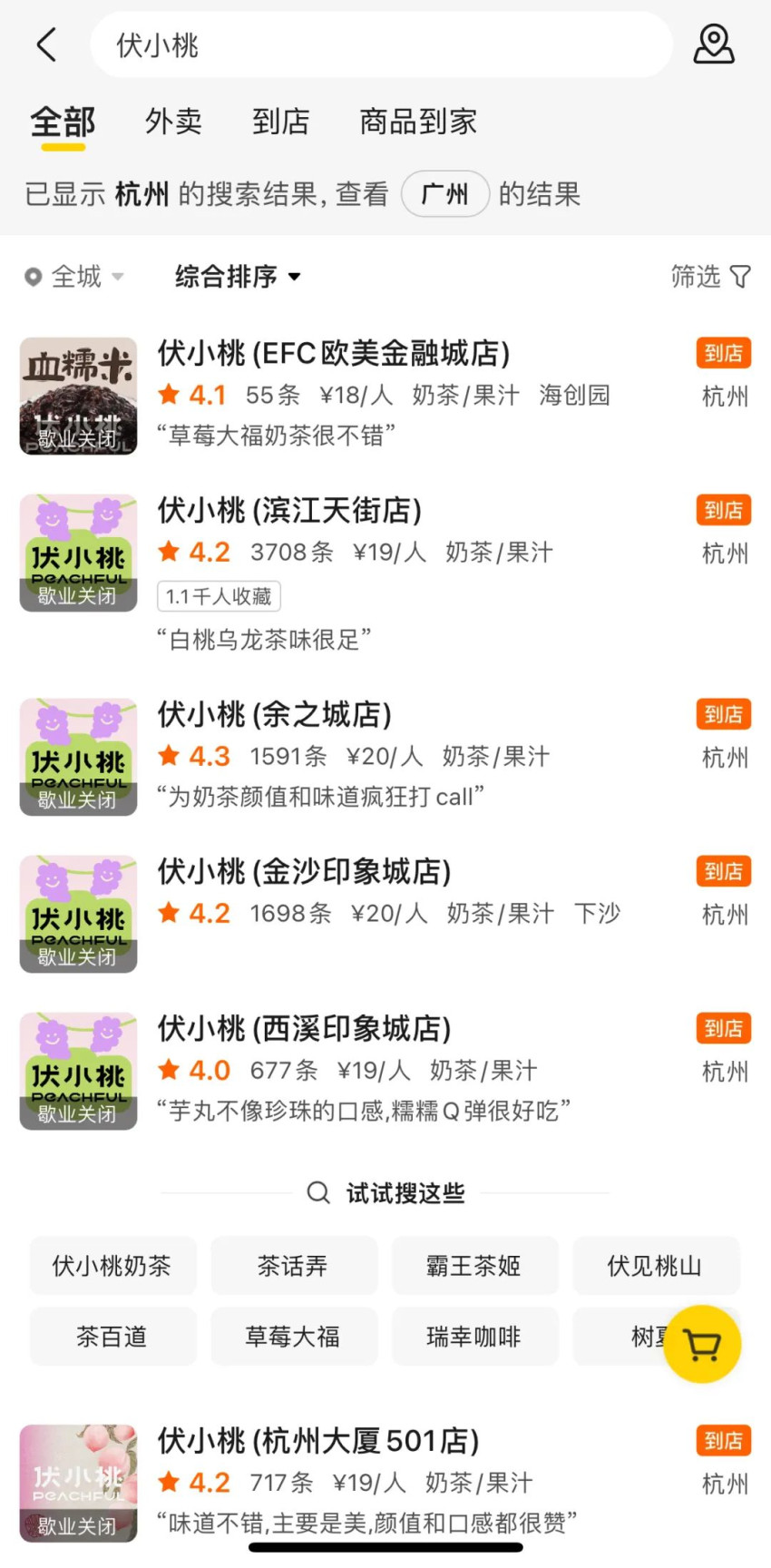Tap the orange 到店 badge on EFC store
This screenshot has width=771, height=1568.
click(723, 353)
